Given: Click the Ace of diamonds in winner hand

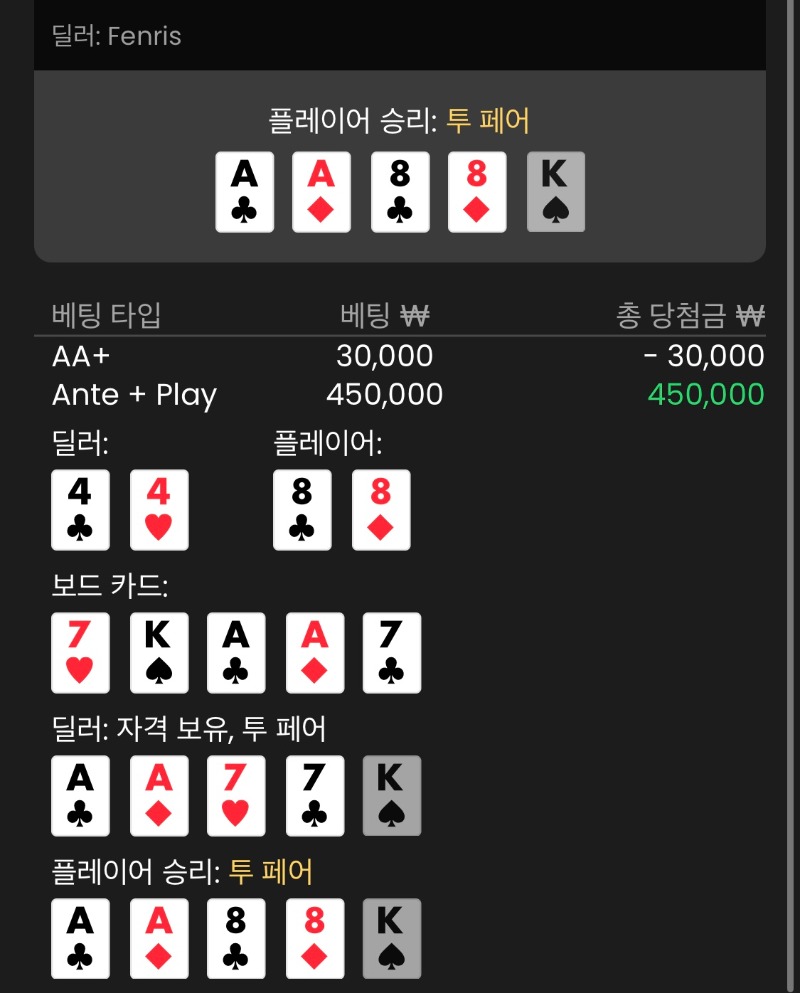Looking at the screenshot, I should coord(321,190).
